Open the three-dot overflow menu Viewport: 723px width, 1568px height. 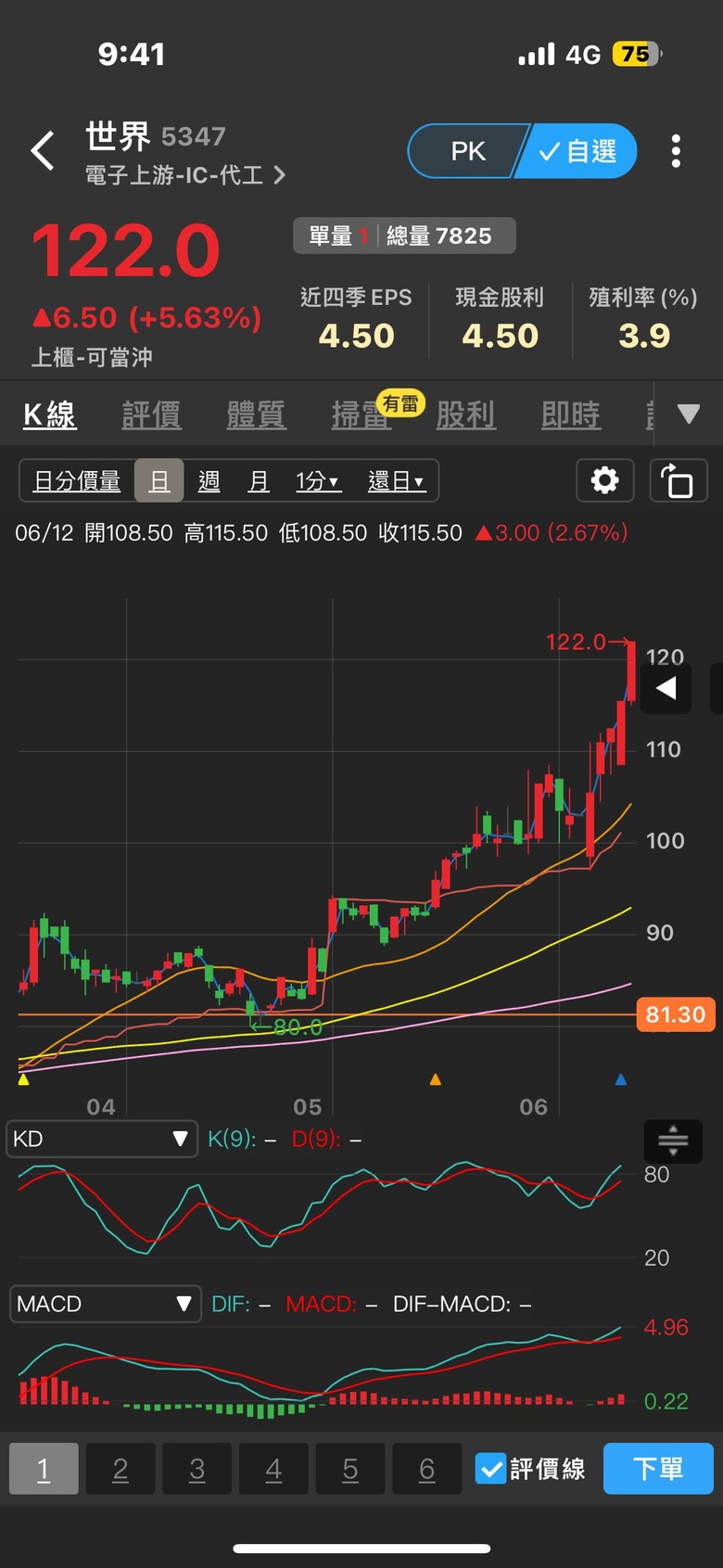pyautogui.click(x=676, y=151)
